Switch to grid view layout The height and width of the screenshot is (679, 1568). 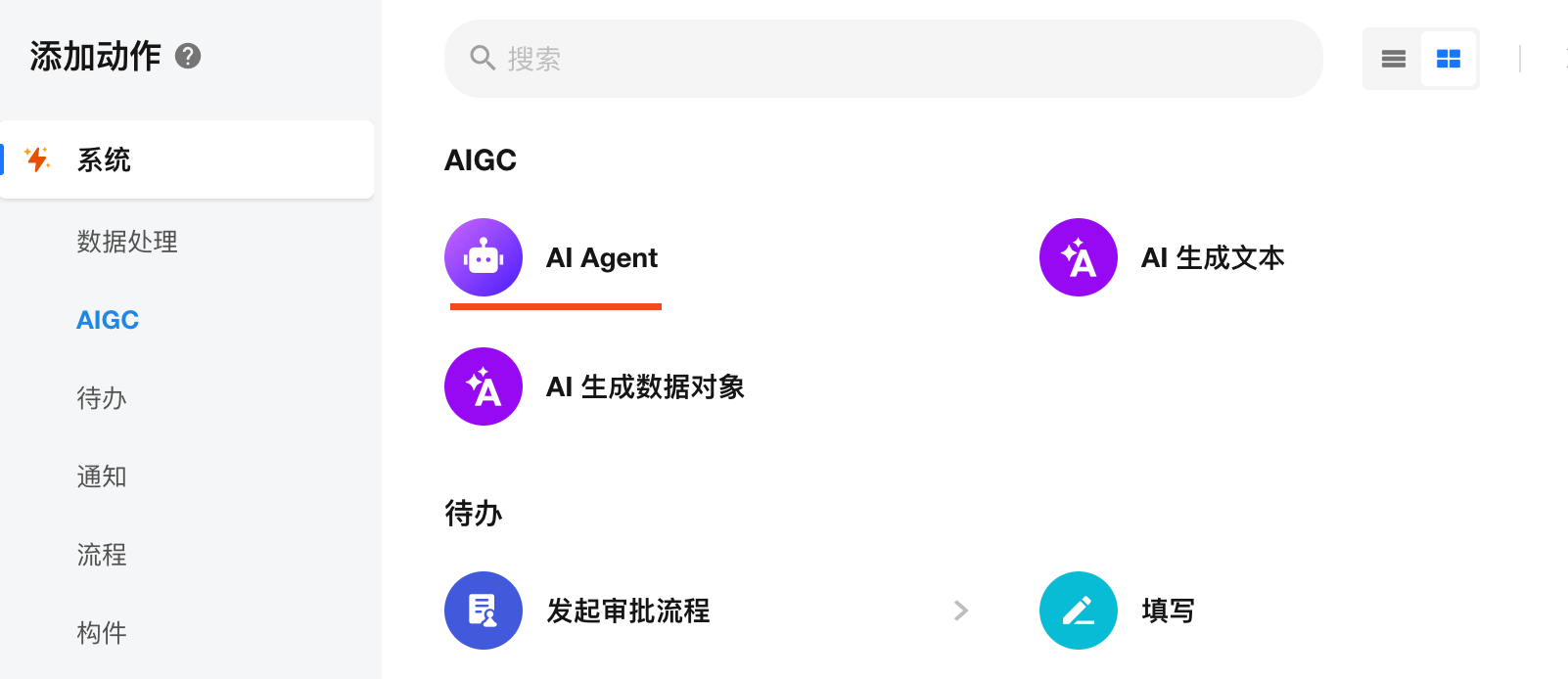pyautogui.click(x=1448, y=59)
